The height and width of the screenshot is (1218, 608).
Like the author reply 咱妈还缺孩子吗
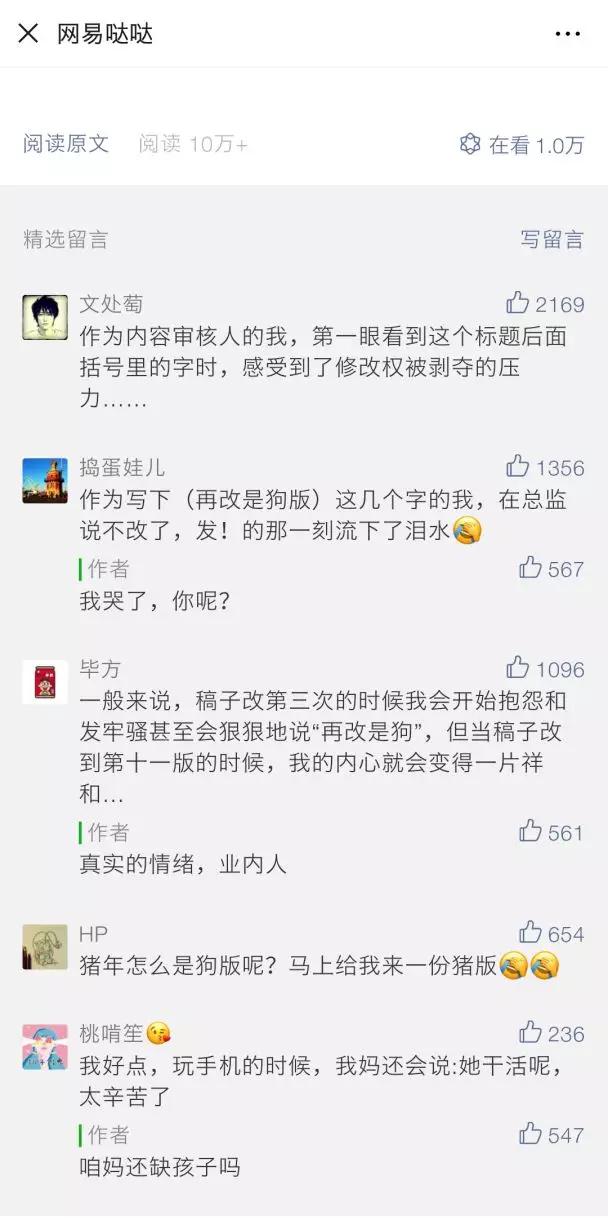click(x=531, y=1134)
